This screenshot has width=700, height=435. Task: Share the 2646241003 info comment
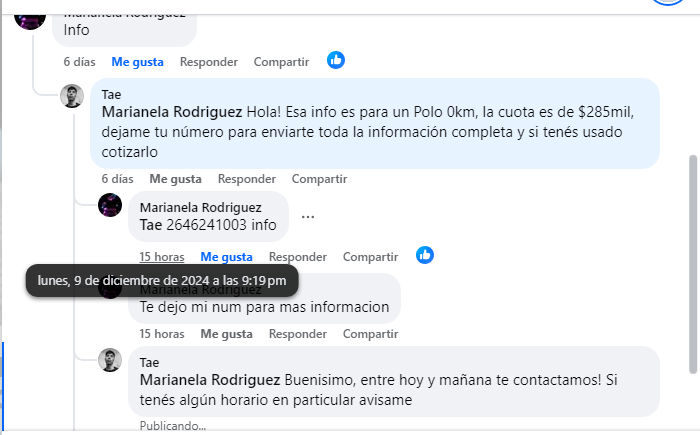point(370,256)
